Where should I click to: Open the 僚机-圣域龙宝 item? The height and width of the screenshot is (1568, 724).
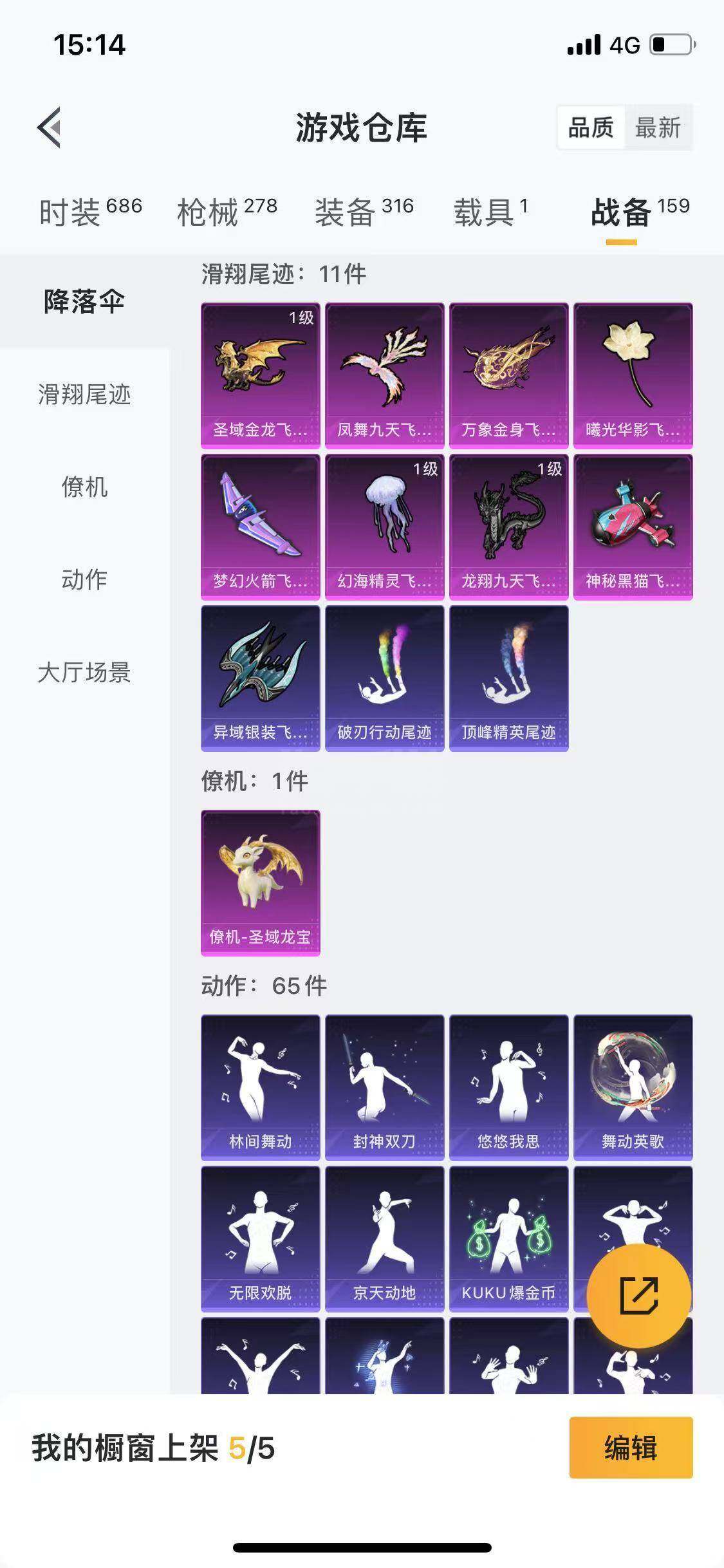[x=260, y=882]
